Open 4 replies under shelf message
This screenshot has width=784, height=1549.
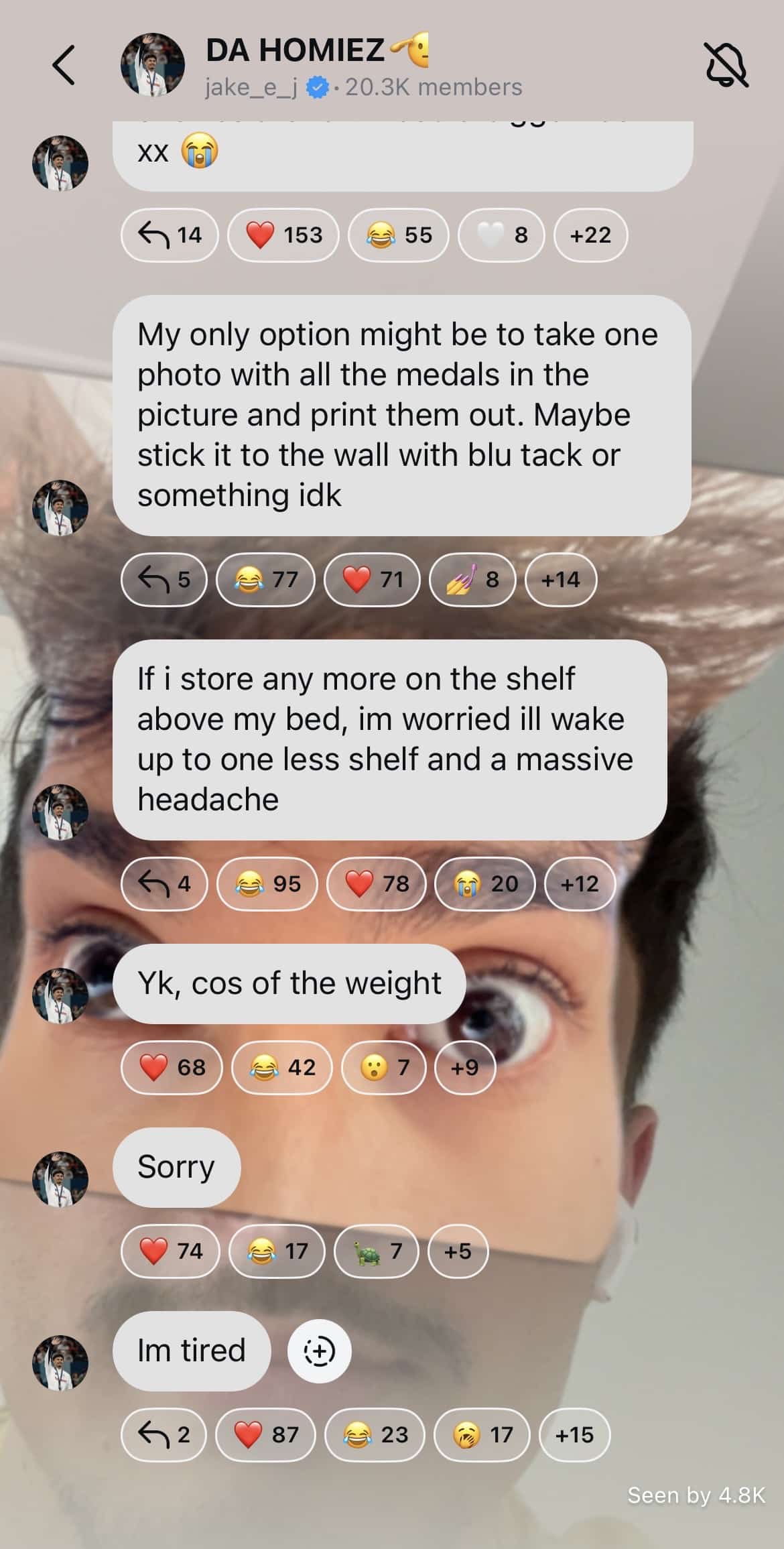(x=164, y=884)
